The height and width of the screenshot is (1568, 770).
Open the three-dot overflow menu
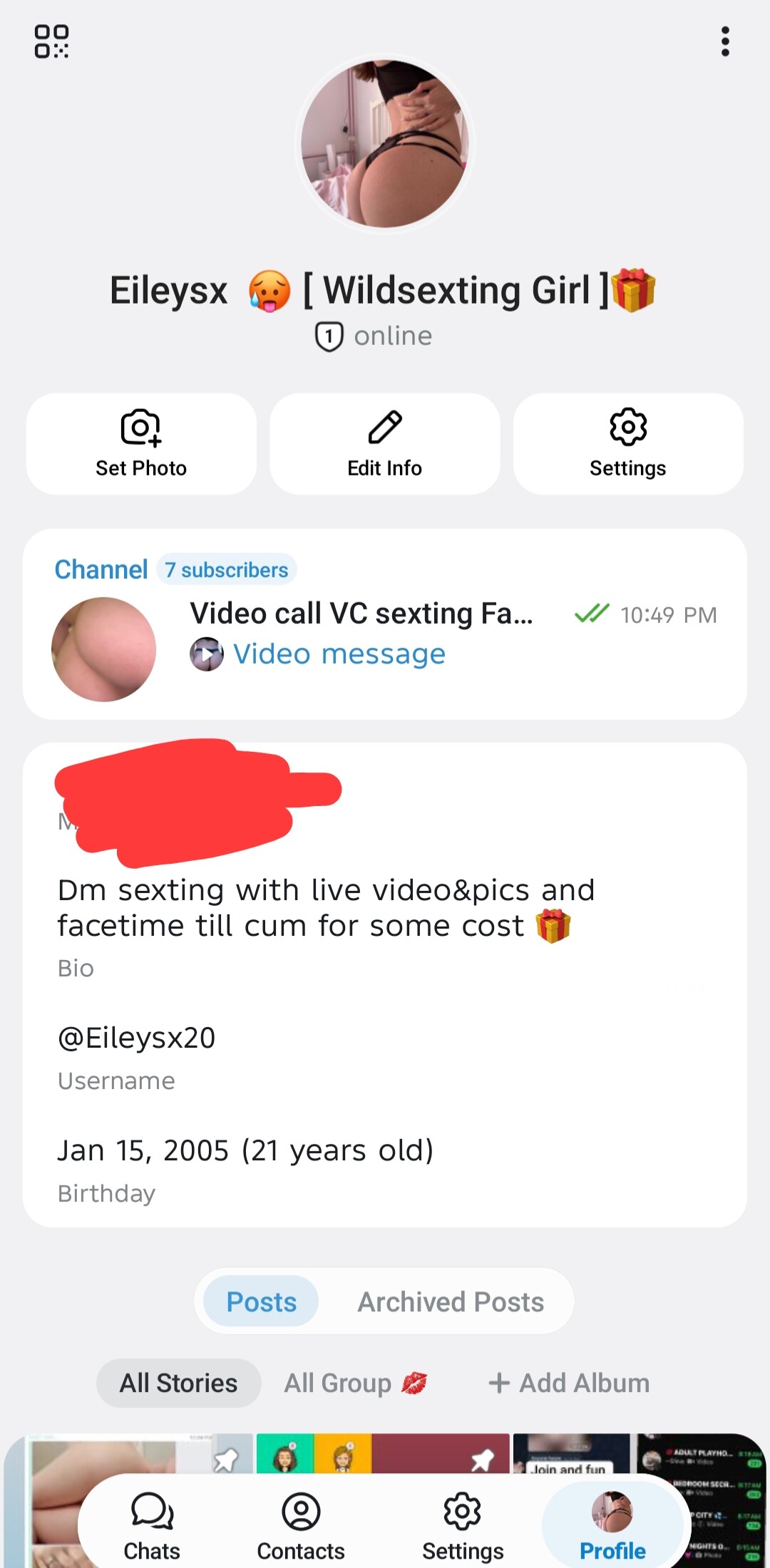[x=725, y=41]
